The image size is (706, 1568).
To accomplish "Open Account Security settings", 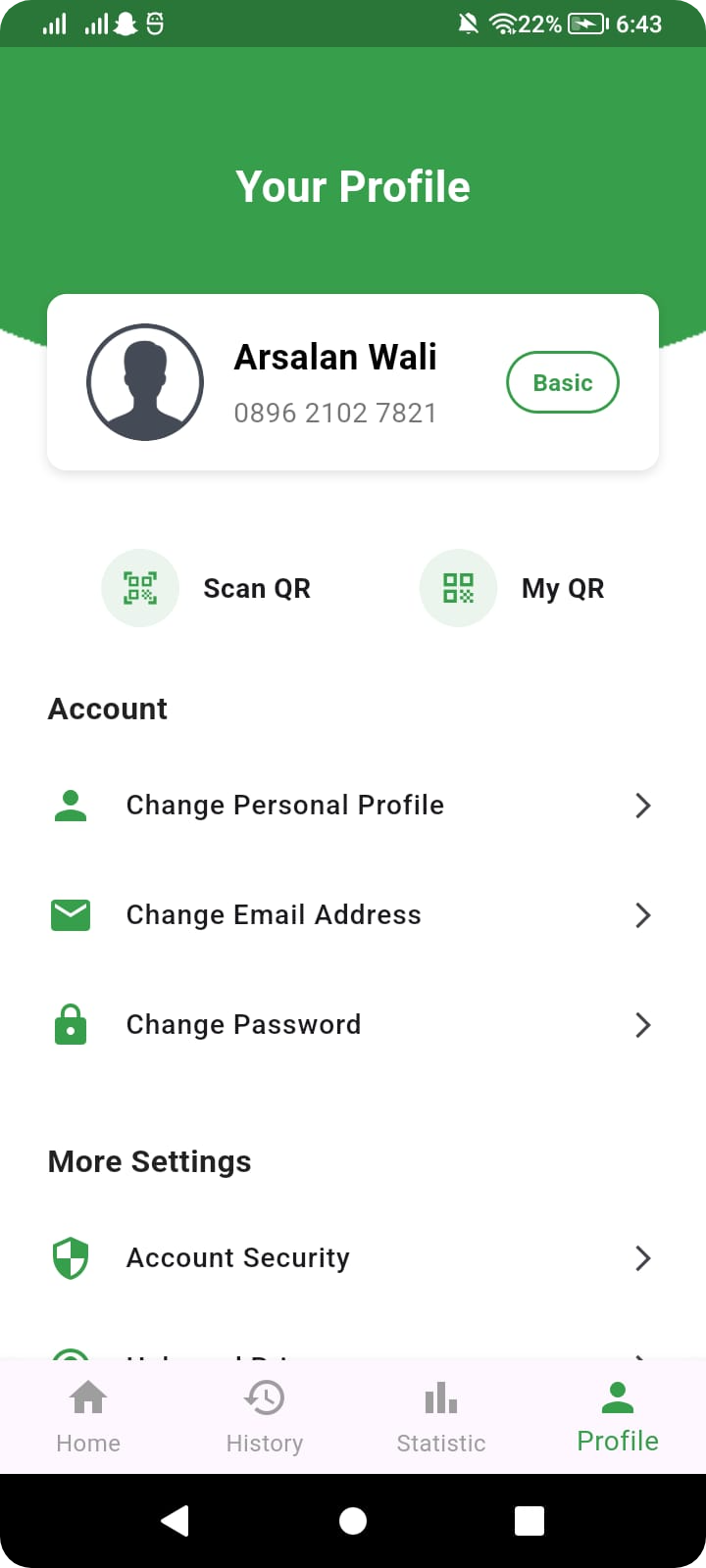I will coord(351,1258).
